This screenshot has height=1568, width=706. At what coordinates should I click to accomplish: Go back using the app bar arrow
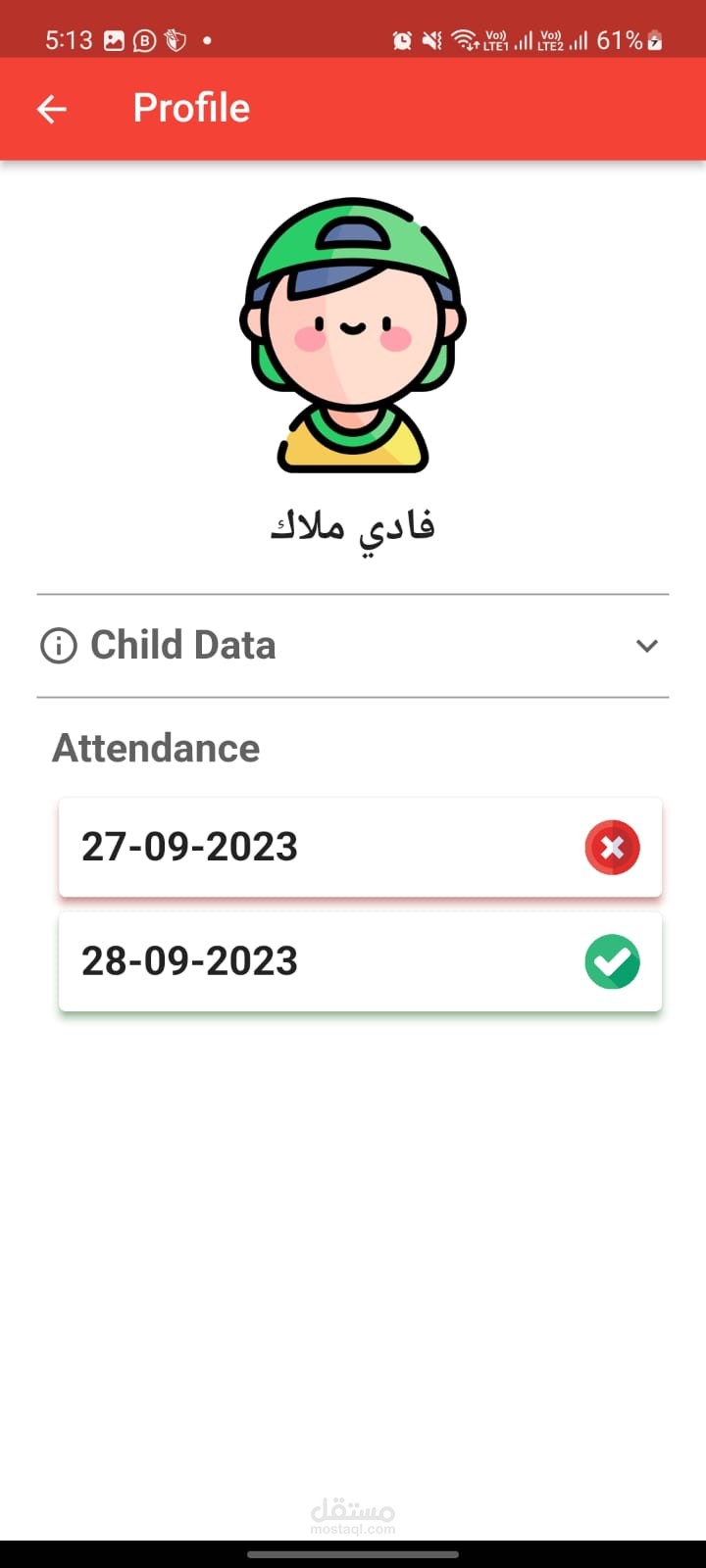point(52,109)
